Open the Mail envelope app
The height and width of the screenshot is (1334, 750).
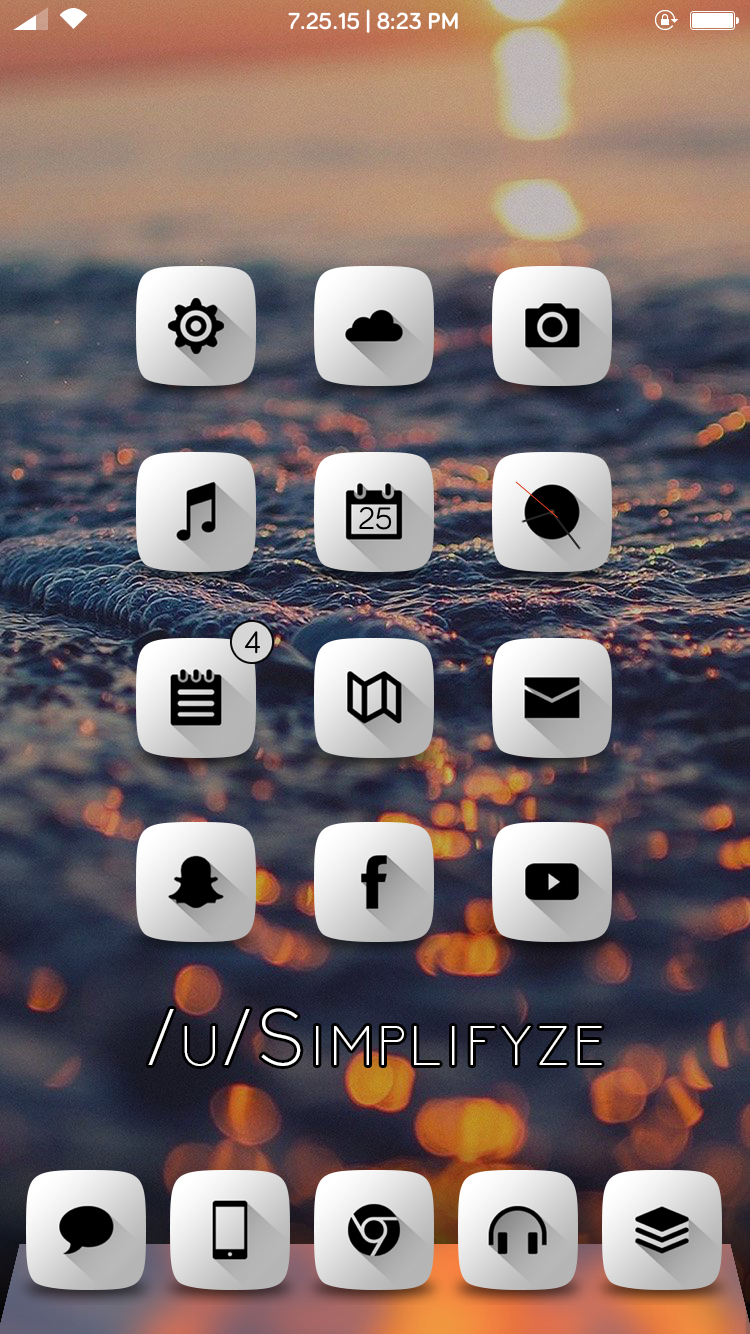click(552, 698)
